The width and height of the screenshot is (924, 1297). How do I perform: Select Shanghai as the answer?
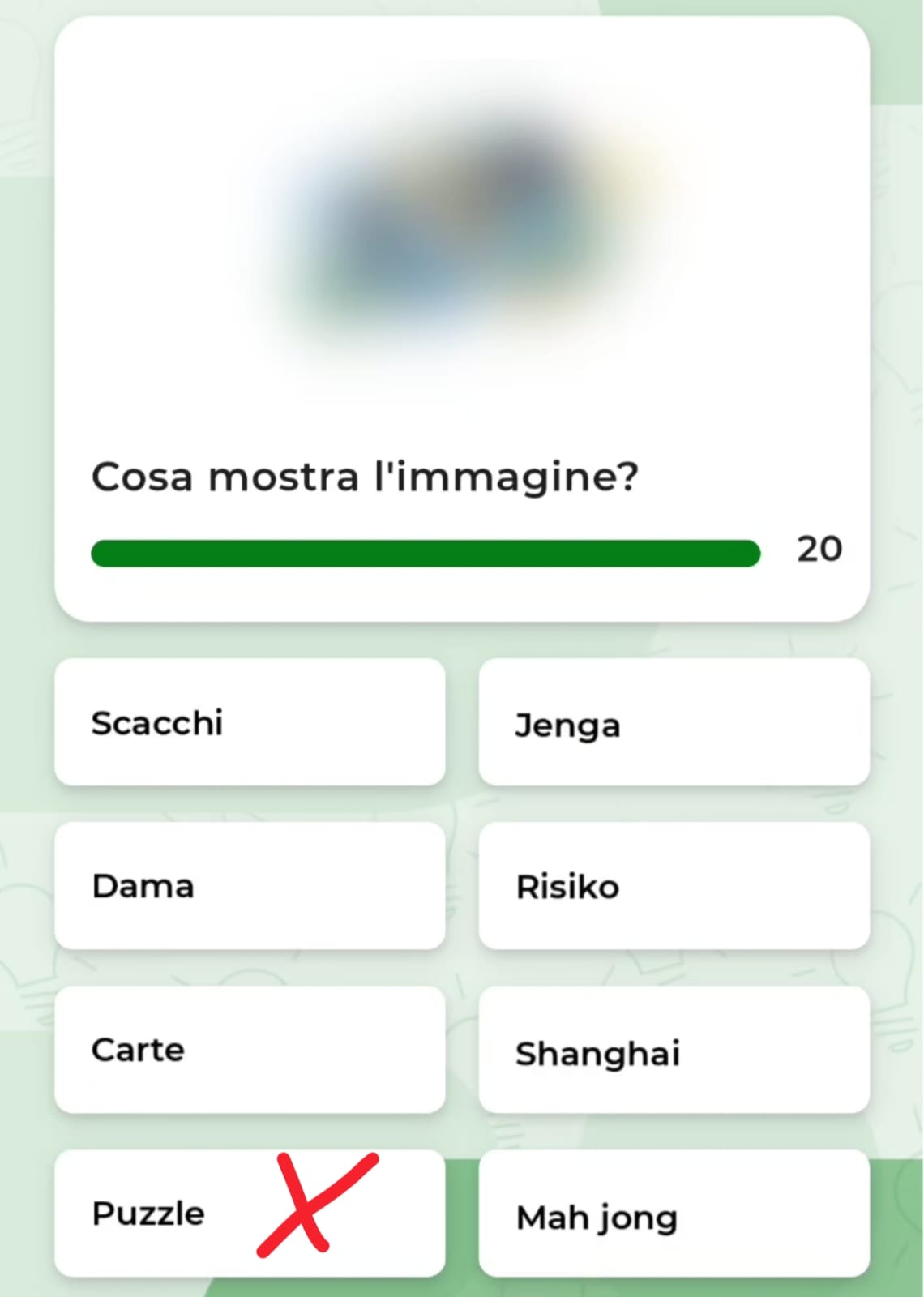pos(674,1050)
